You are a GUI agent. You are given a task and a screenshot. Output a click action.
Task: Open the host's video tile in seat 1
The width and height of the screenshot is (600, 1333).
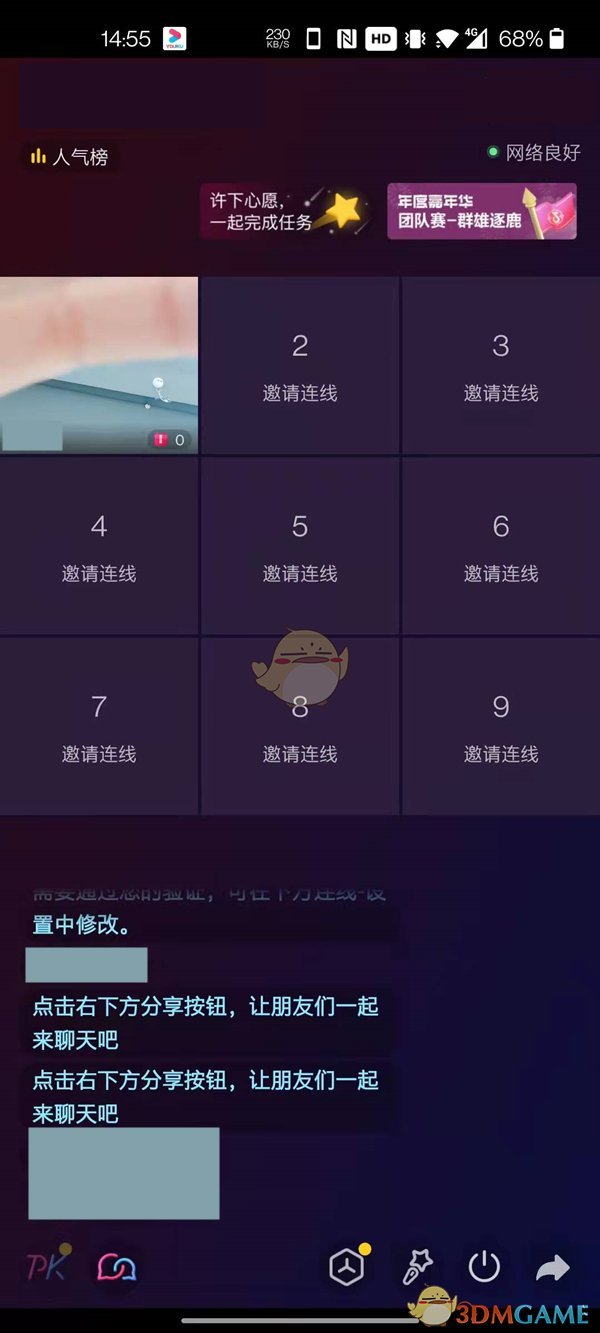coord(99,364)
